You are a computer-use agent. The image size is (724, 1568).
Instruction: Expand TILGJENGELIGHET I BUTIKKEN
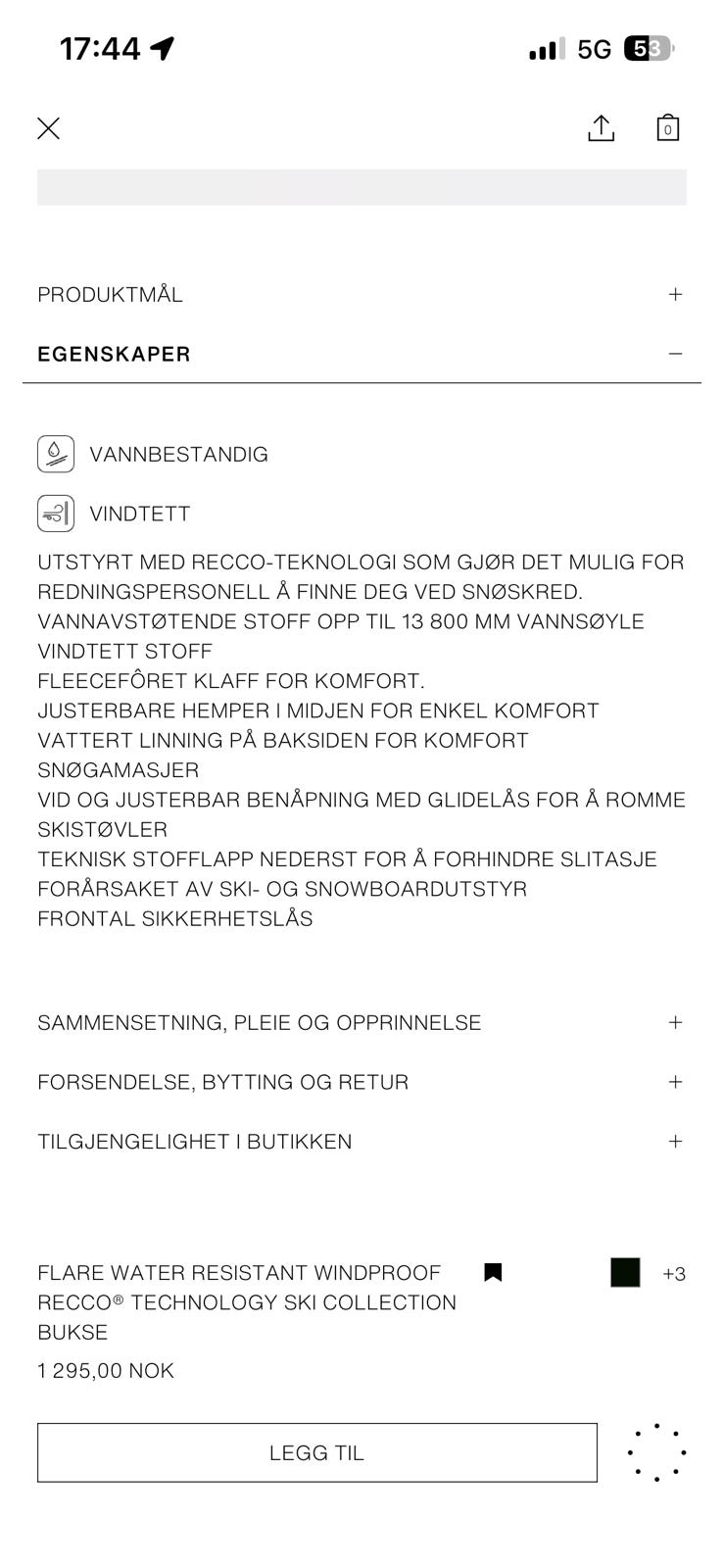674,1142
